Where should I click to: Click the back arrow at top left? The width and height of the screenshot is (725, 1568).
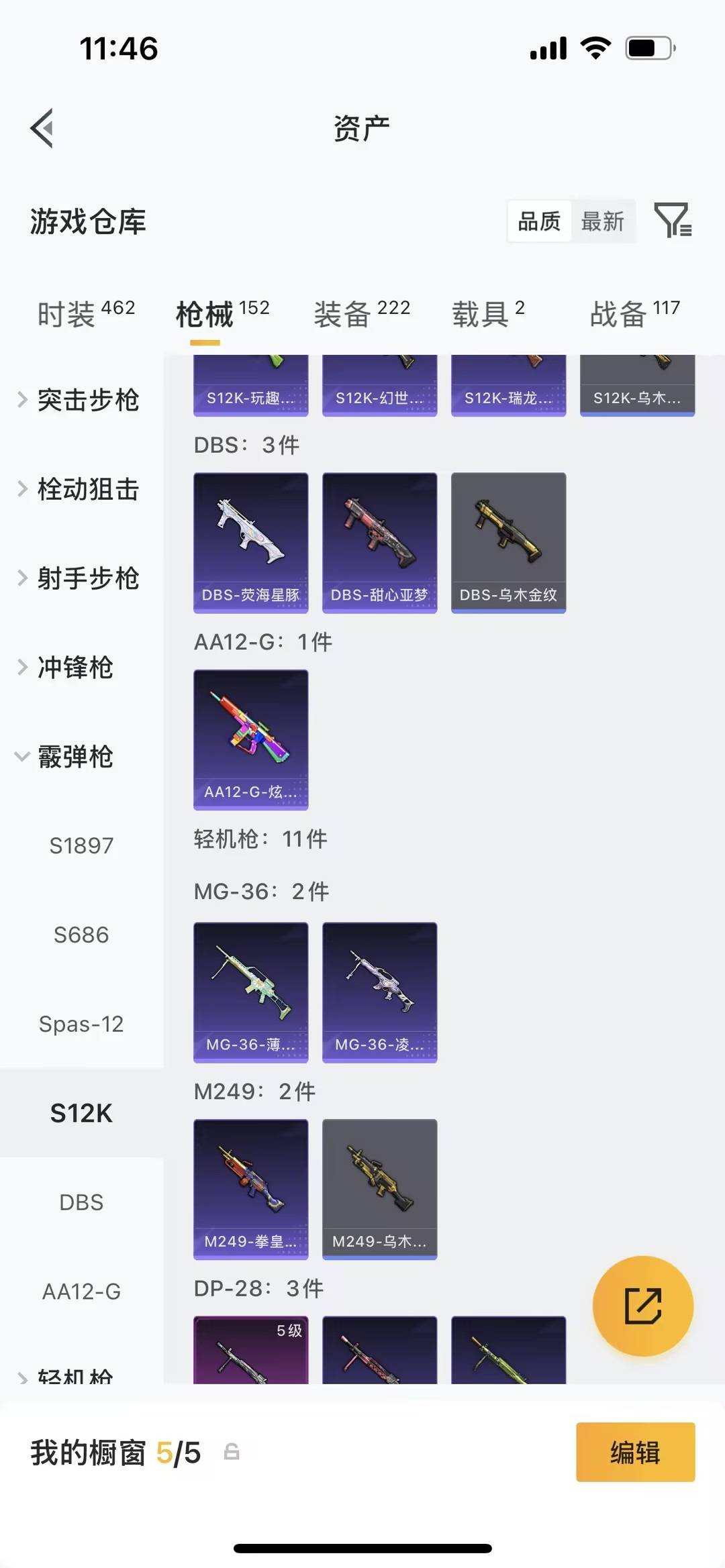click(42, 127)
